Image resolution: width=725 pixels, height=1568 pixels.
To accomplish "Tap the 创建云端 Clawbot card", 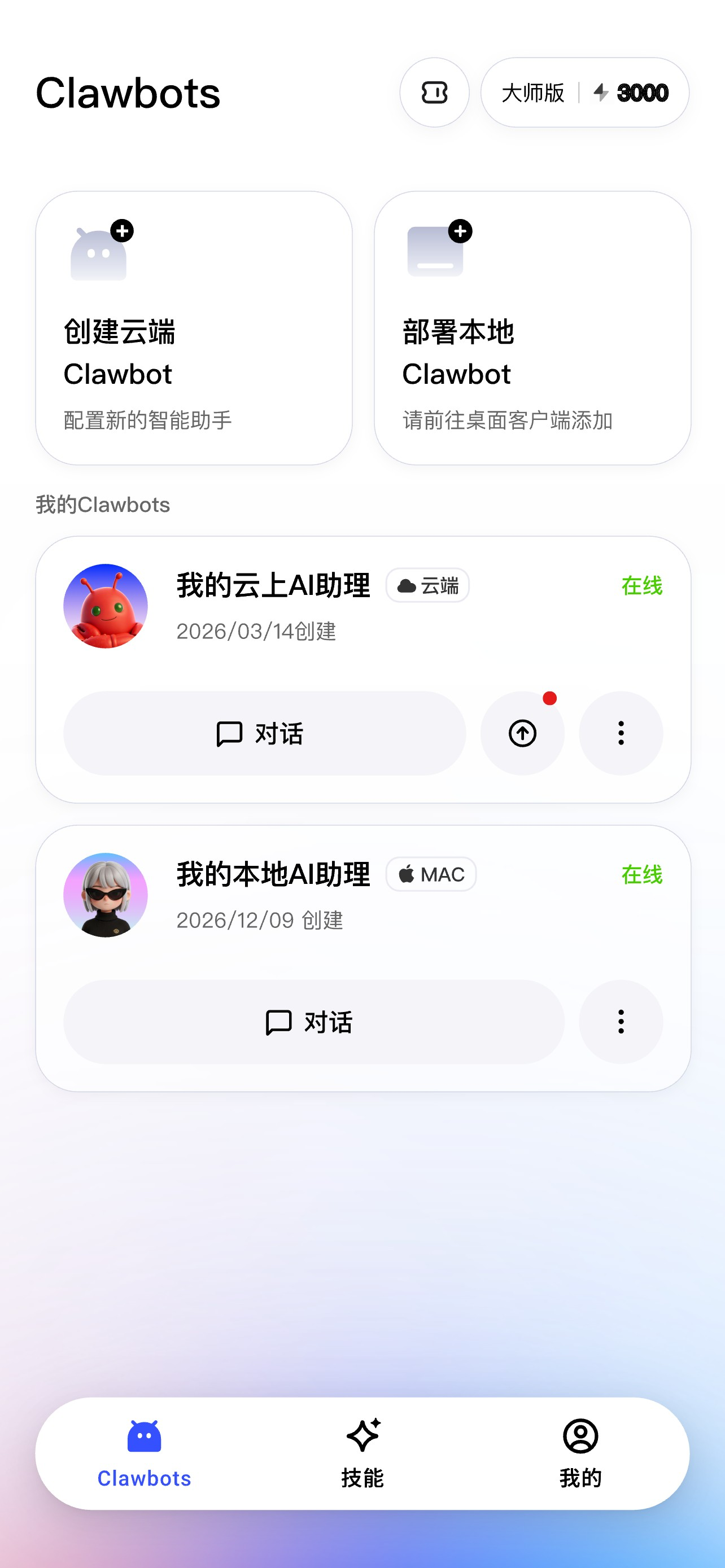I will (194, 328).
